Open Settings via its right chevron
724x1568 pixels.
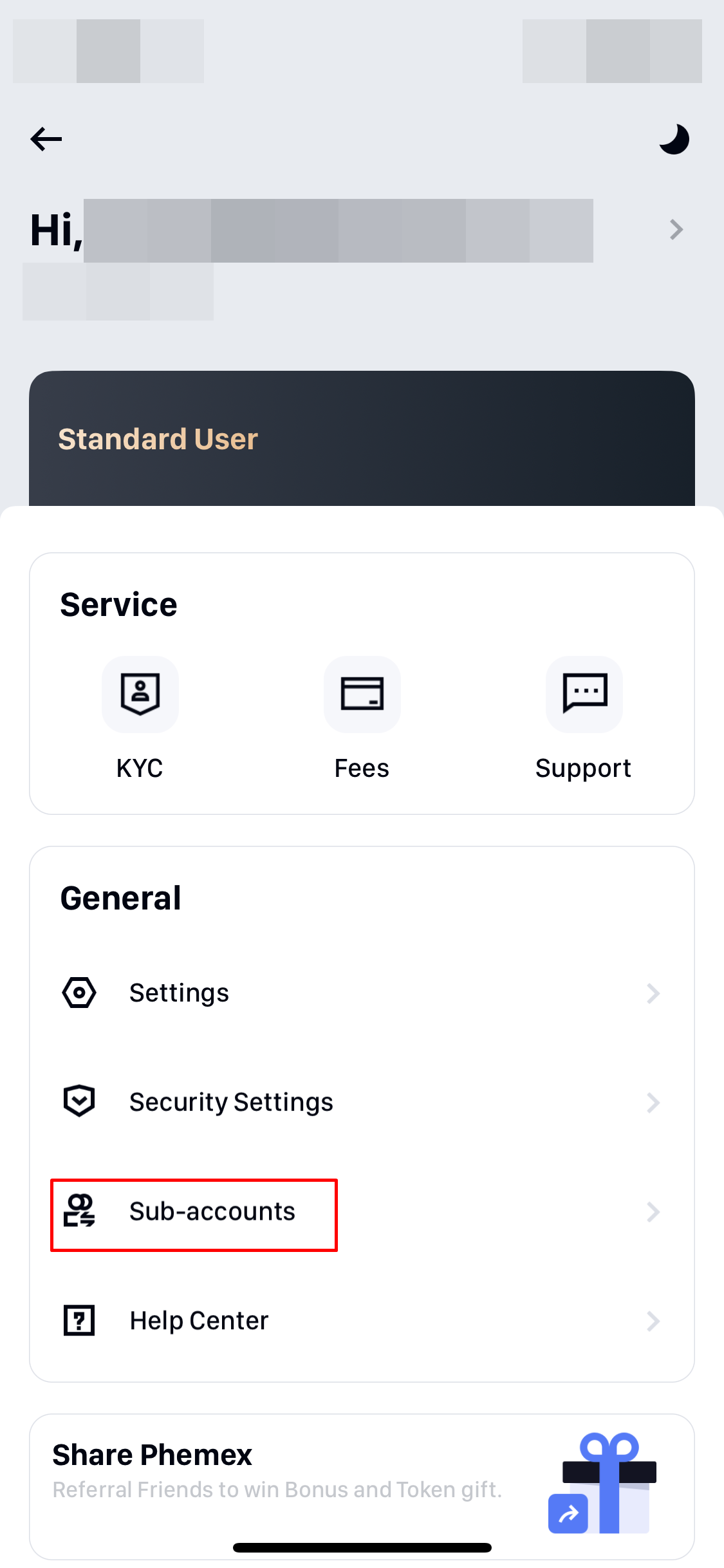coord(653,993)
